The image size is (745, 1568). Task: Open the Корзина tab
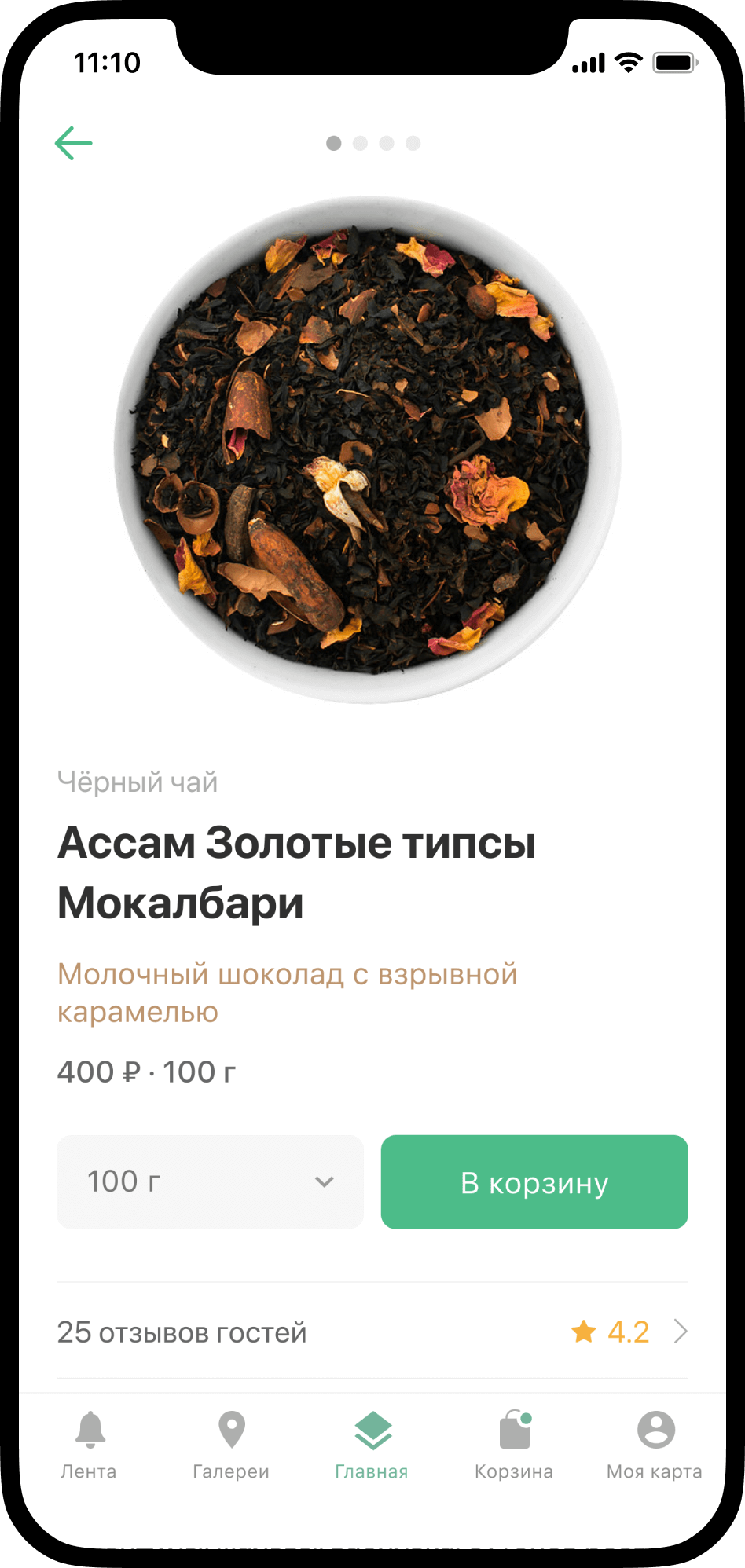pos(514,1444)
